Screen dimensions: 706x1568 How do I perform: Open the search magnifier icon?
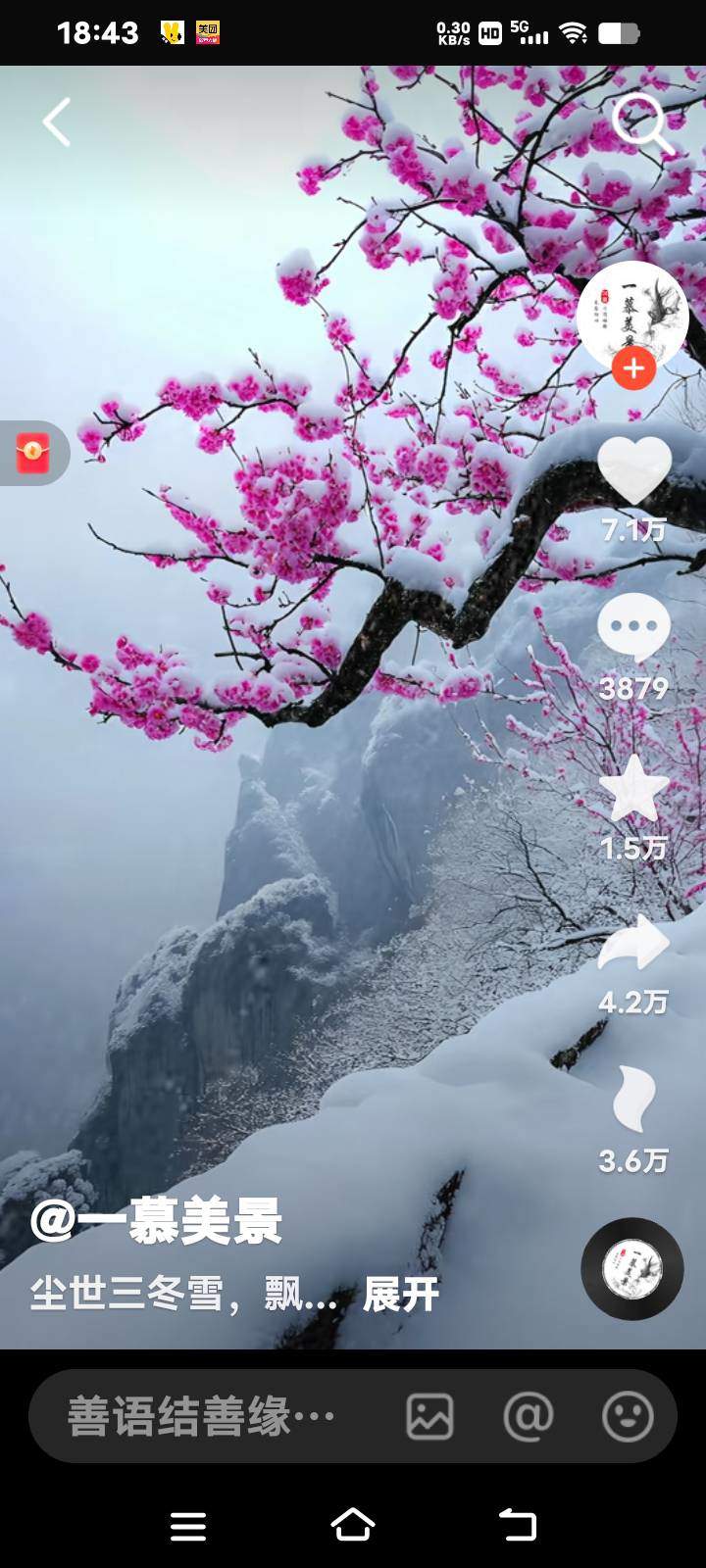point(641,122)
